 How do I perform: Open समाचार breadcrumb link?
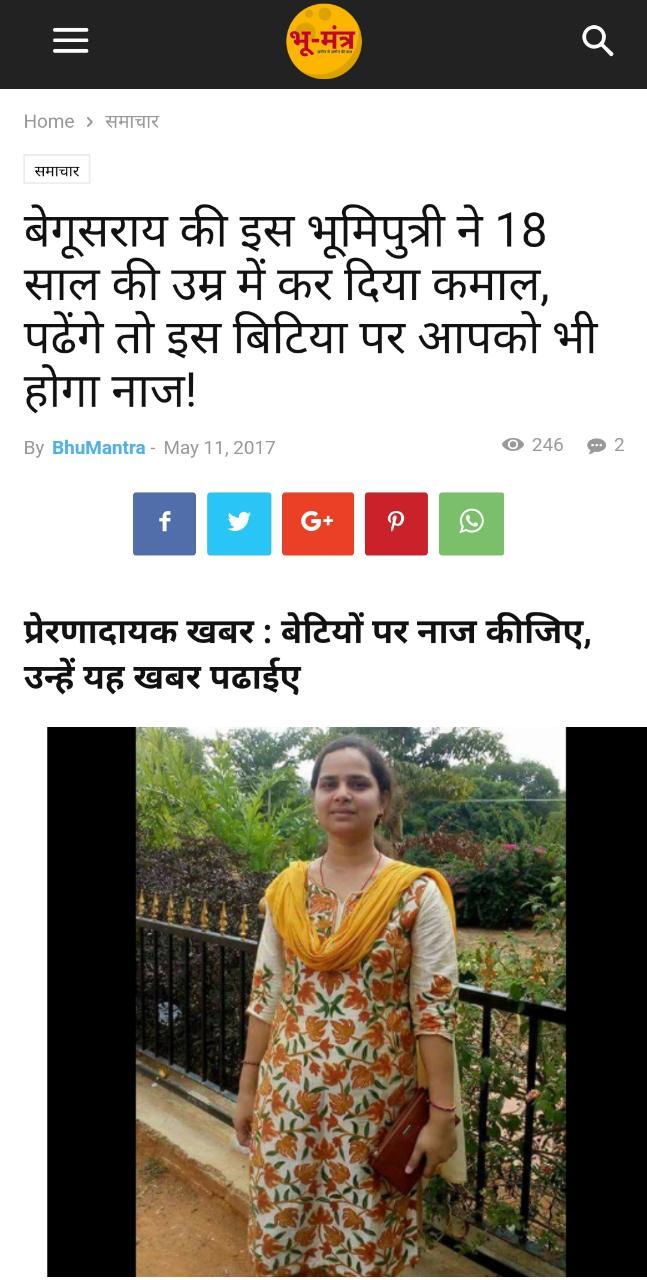[x=132, y=121]
